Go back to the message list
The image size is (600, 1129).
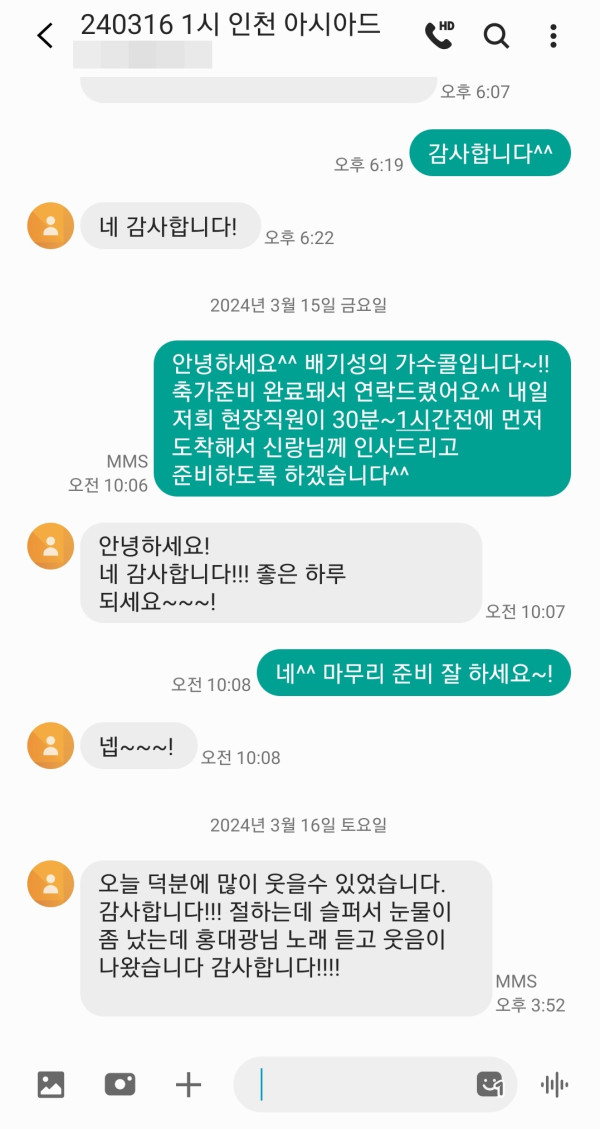point(44,36)
